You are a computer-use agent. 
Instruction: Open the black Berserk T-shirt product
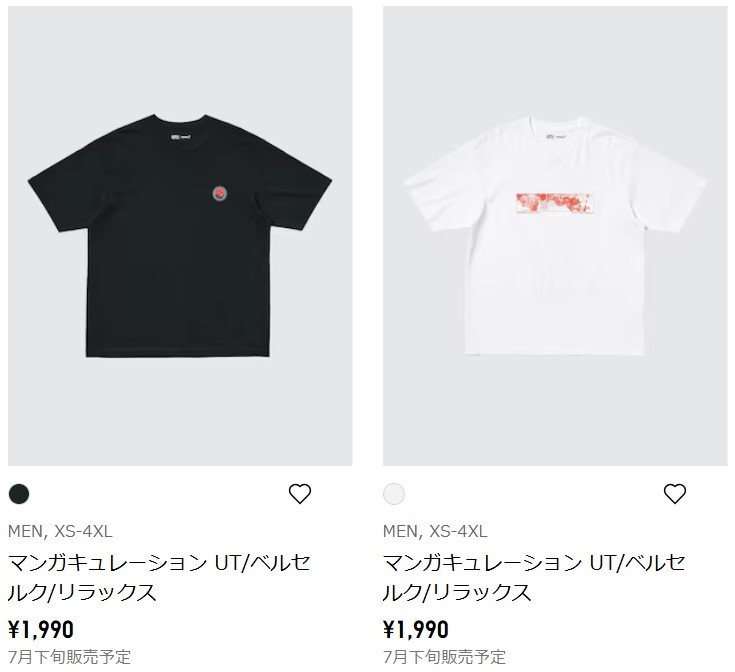pos(179,236)
